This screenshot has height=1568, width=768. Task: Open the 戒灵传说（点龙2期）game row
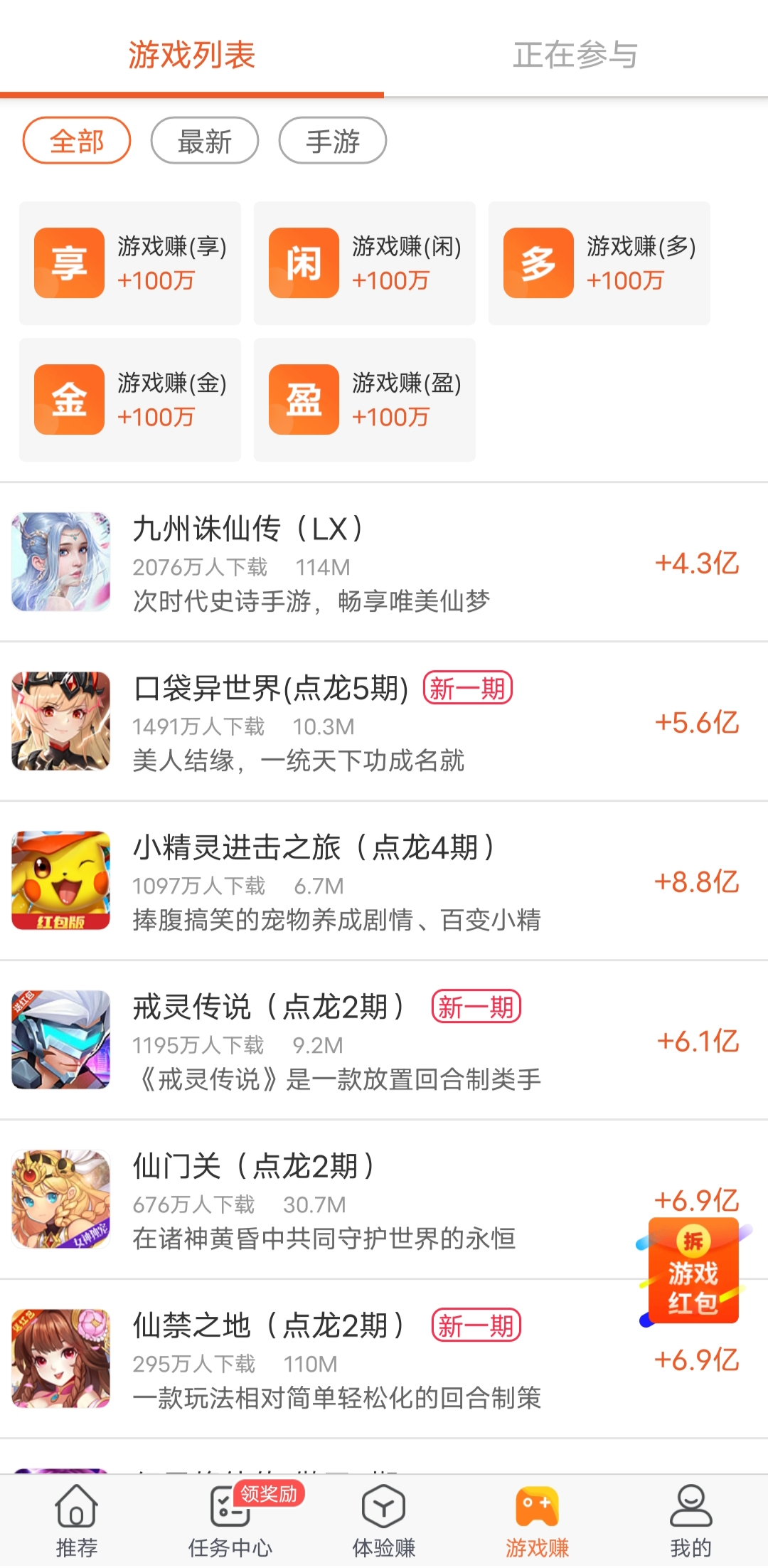coord(384,1040)
